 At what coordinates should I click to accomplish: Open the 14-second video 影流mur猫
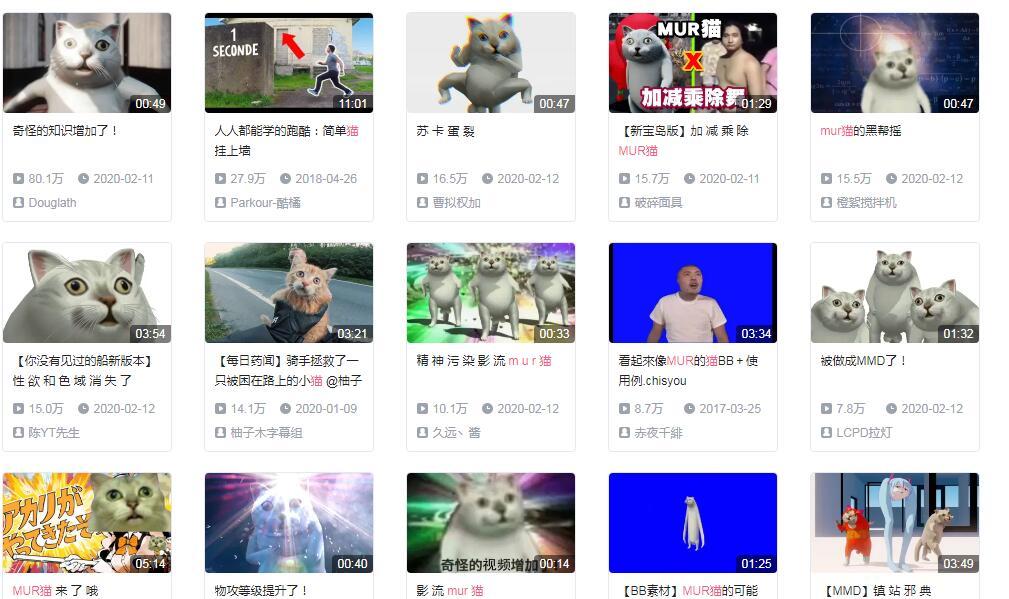point(490,522)
